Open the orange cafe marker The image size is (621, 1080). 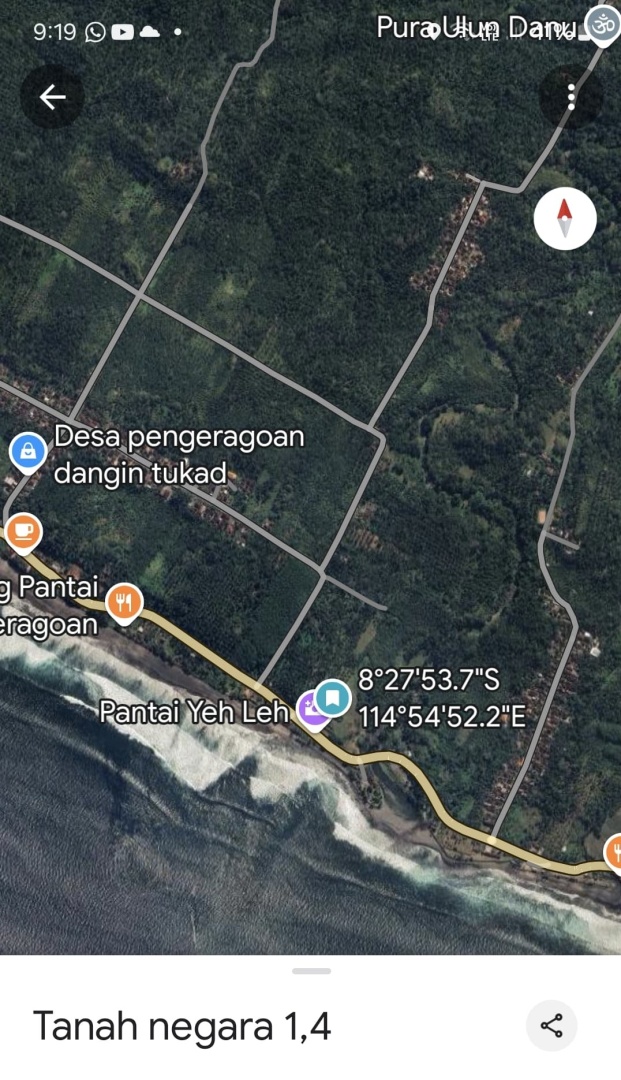click(23, 530)
